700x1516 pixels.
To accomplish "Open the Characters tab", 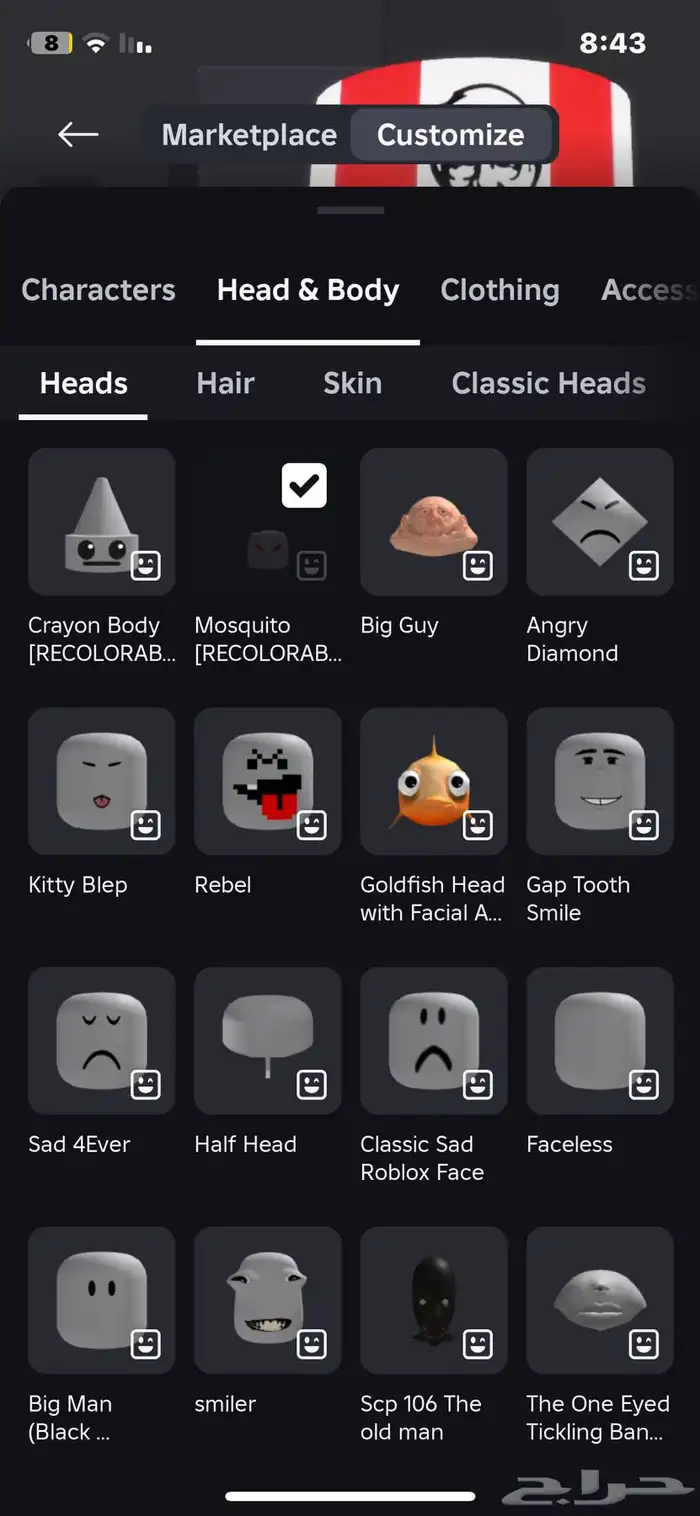I will click(98, 290).
